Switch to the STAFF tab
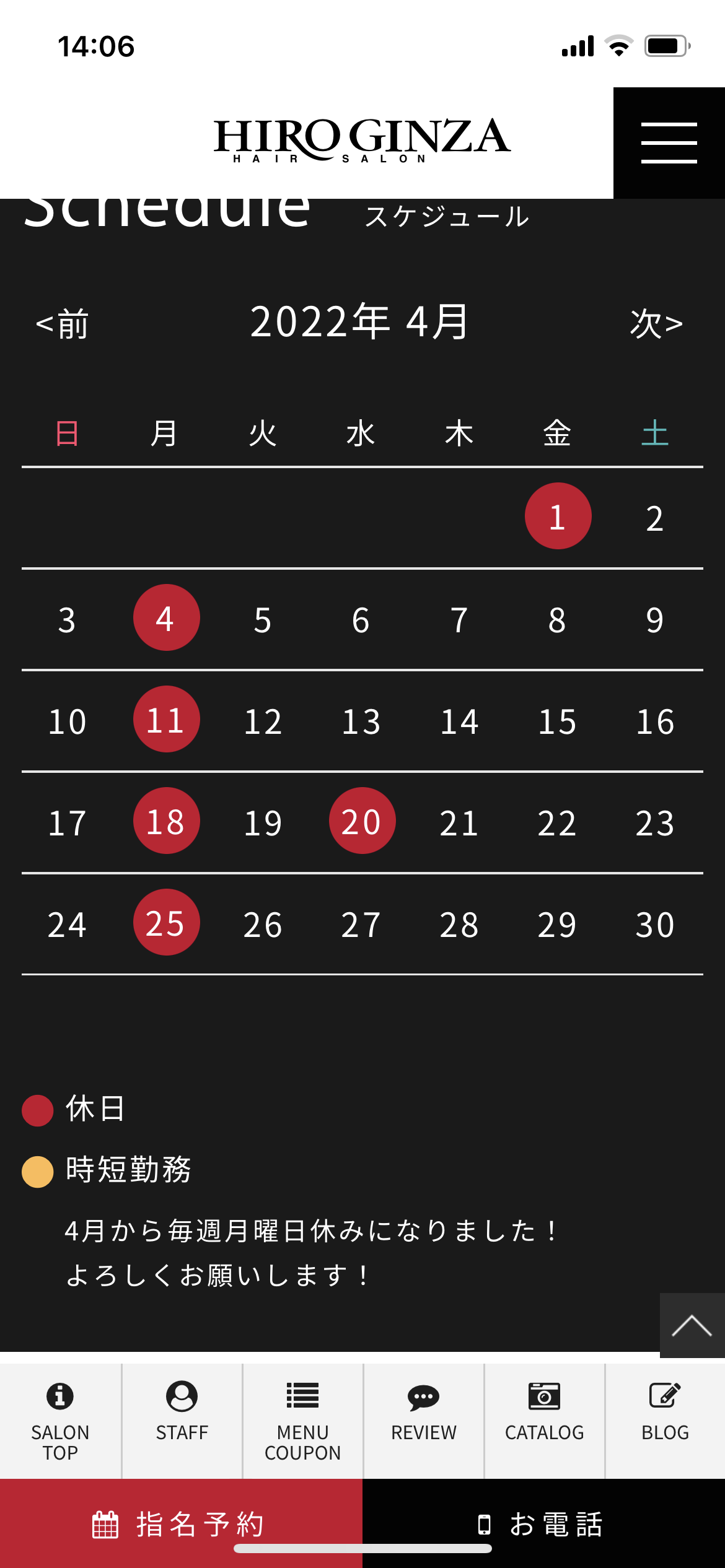725x1568 pixels. tap(182, 1421)
